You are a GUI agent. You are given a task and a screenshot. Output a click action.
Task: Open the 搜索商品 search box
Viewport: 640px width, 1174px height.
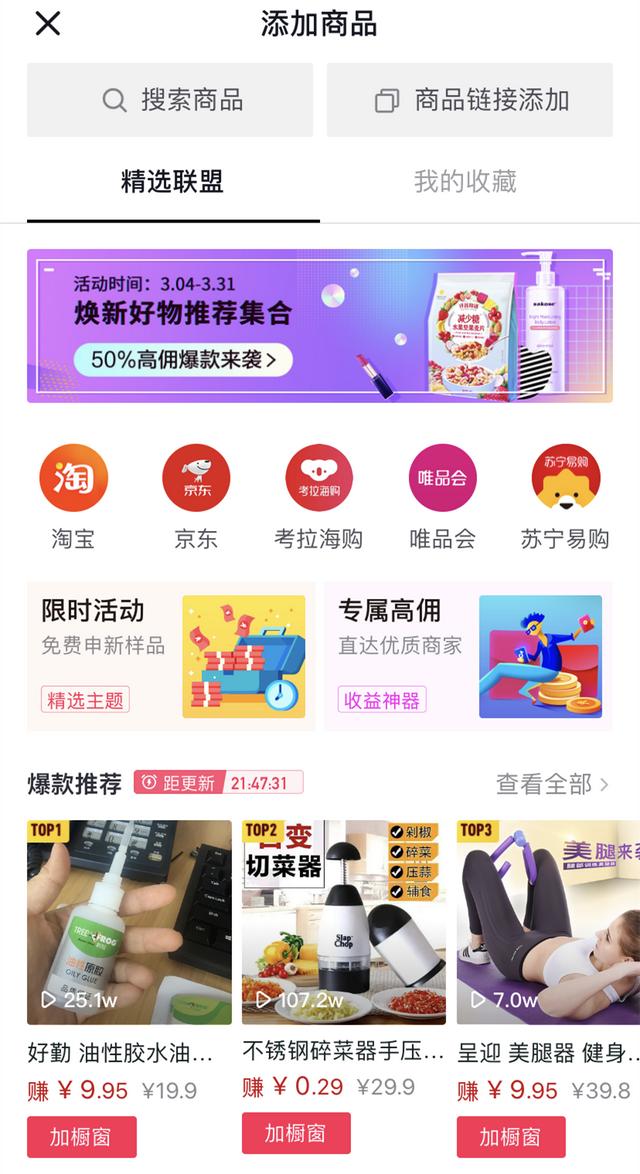pos(170,100)
